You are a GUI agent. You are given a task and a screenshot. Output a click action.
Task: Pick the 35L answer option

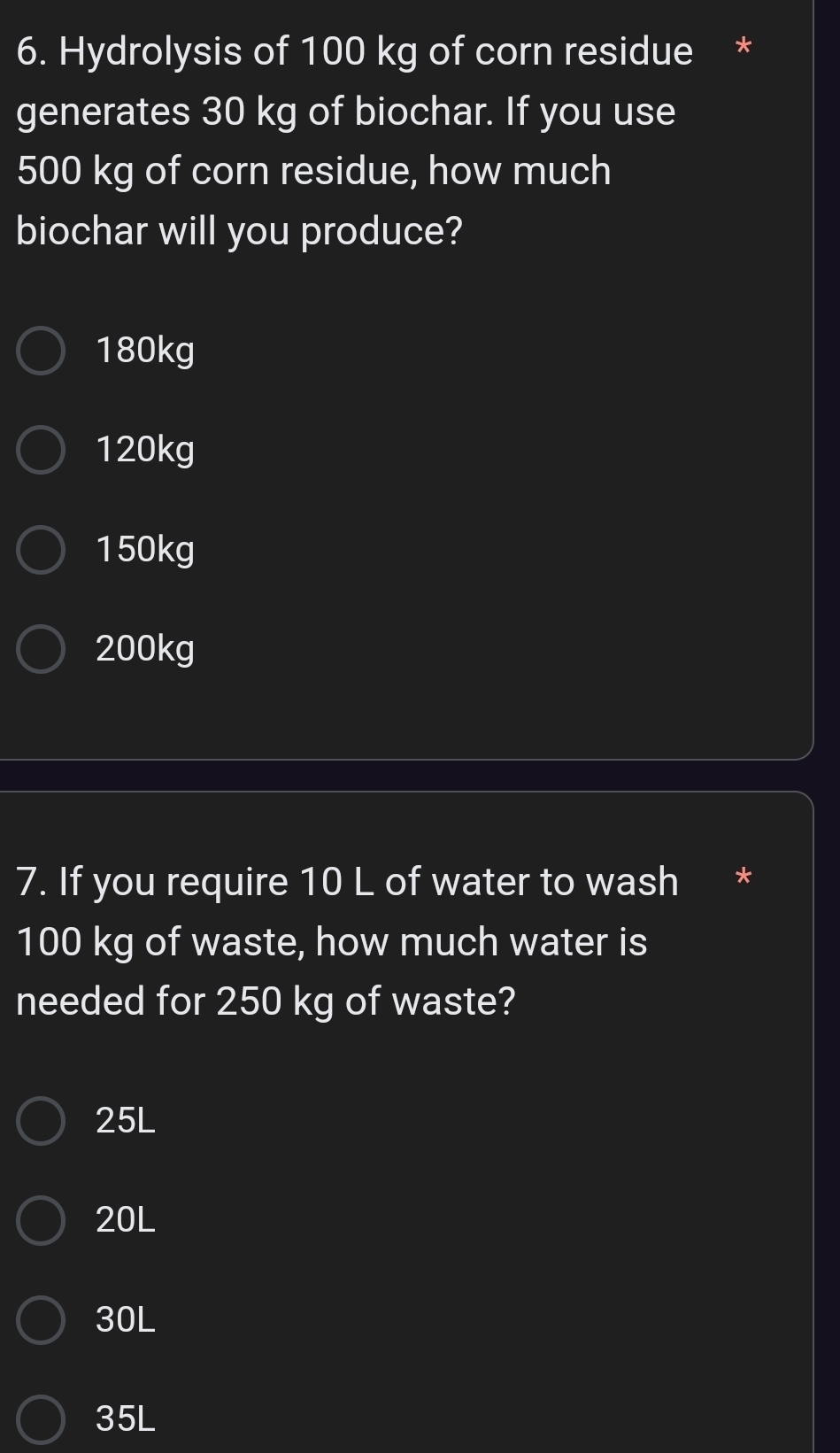[x=40, y=1418]
